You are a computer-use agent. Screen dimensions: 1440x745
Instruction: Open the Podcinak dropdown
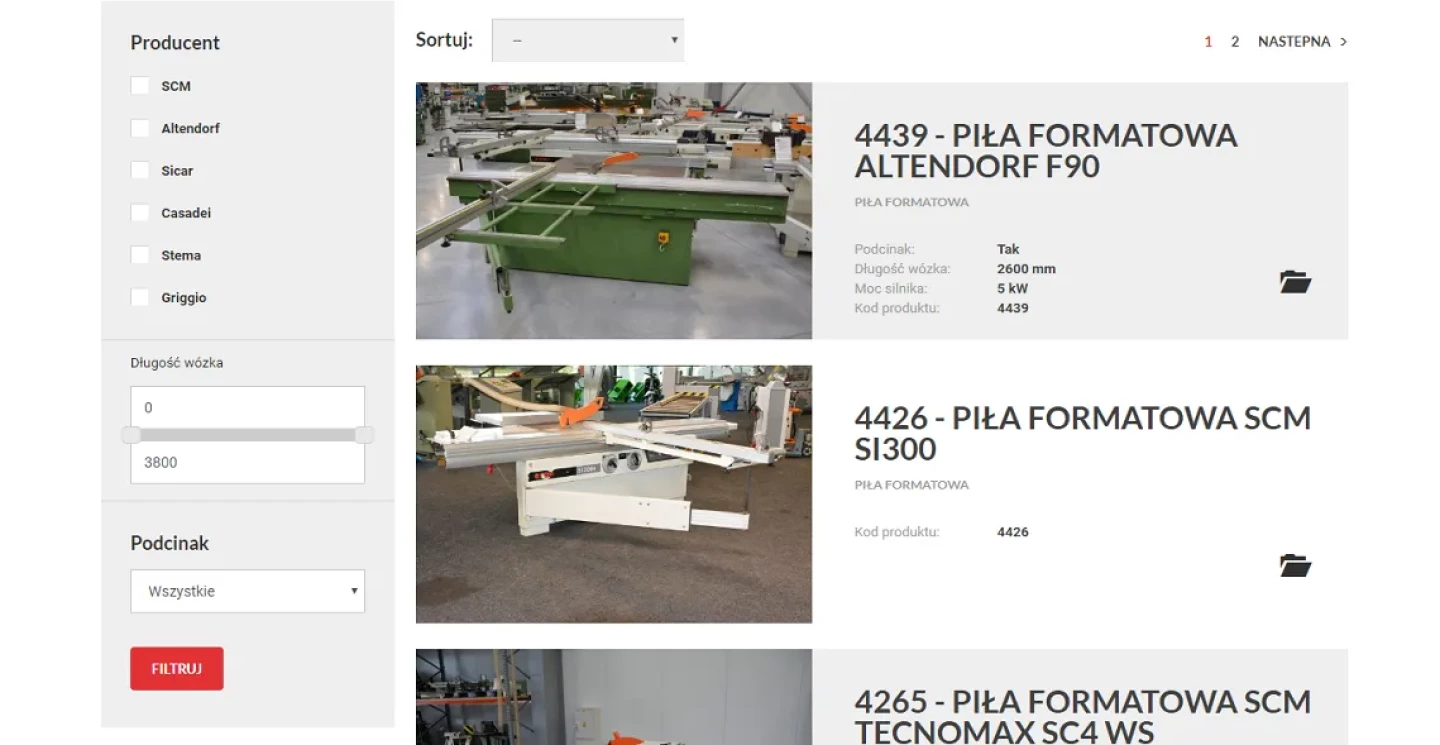click(247, 591)
